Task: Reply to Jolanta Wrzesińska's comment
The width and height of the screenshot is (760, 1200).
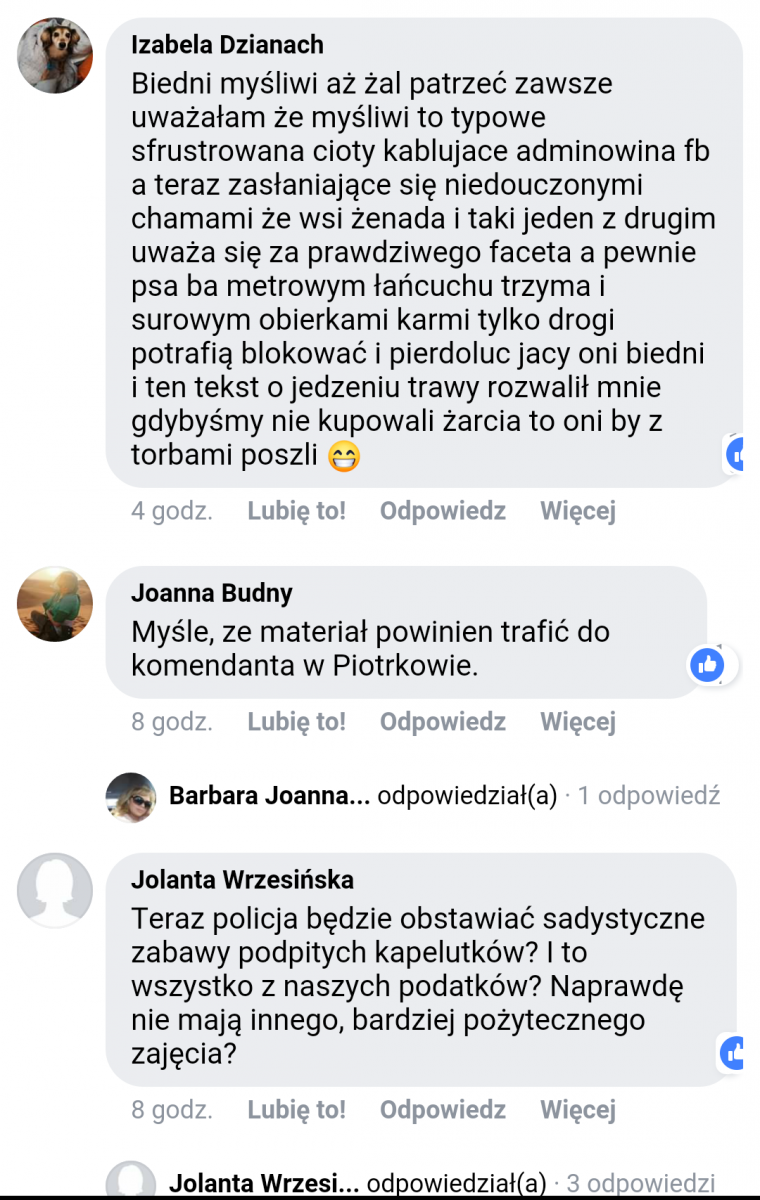Action: 442,1109
